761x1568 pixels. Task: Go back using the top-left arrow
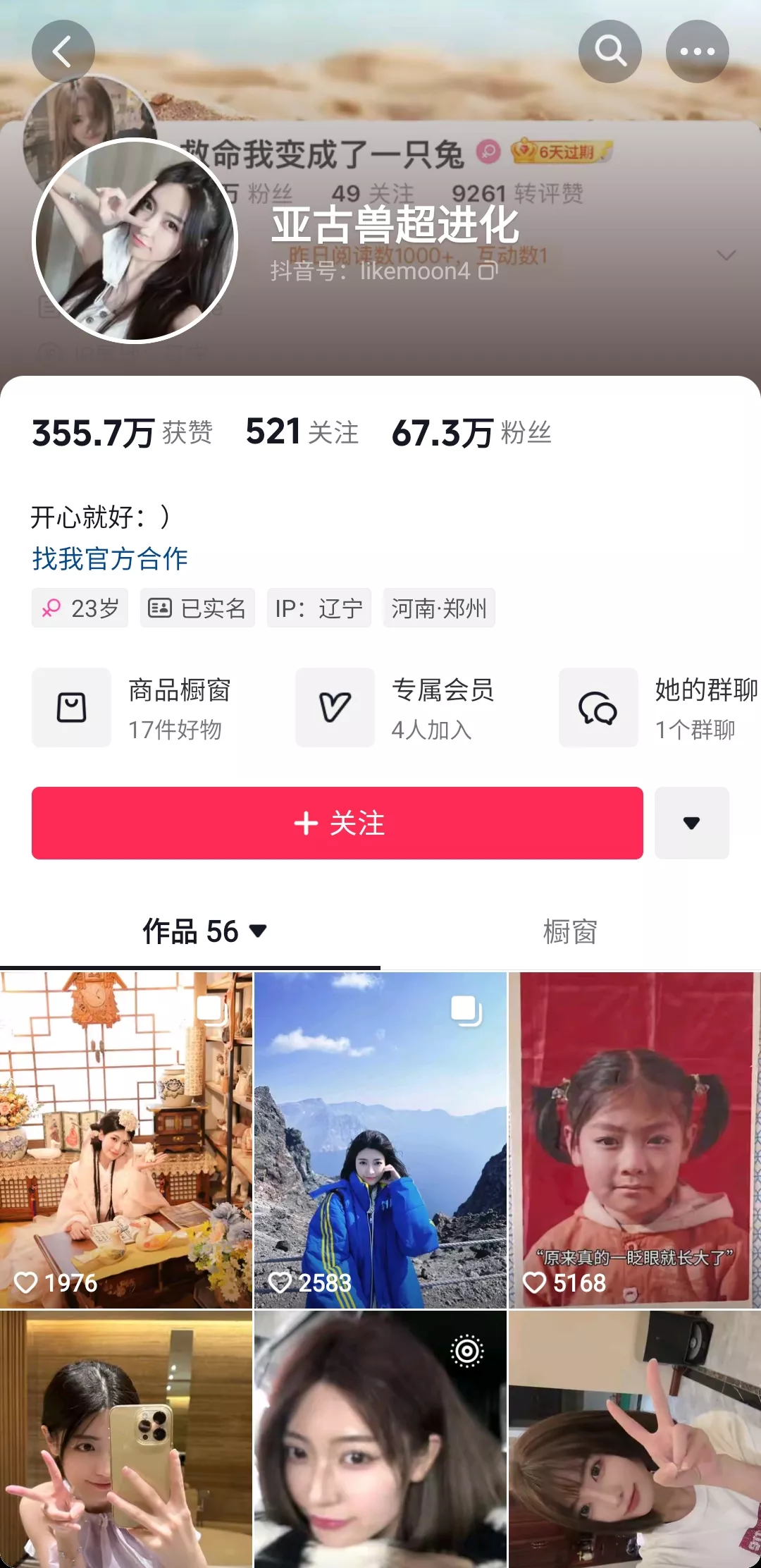click(63, 51)
